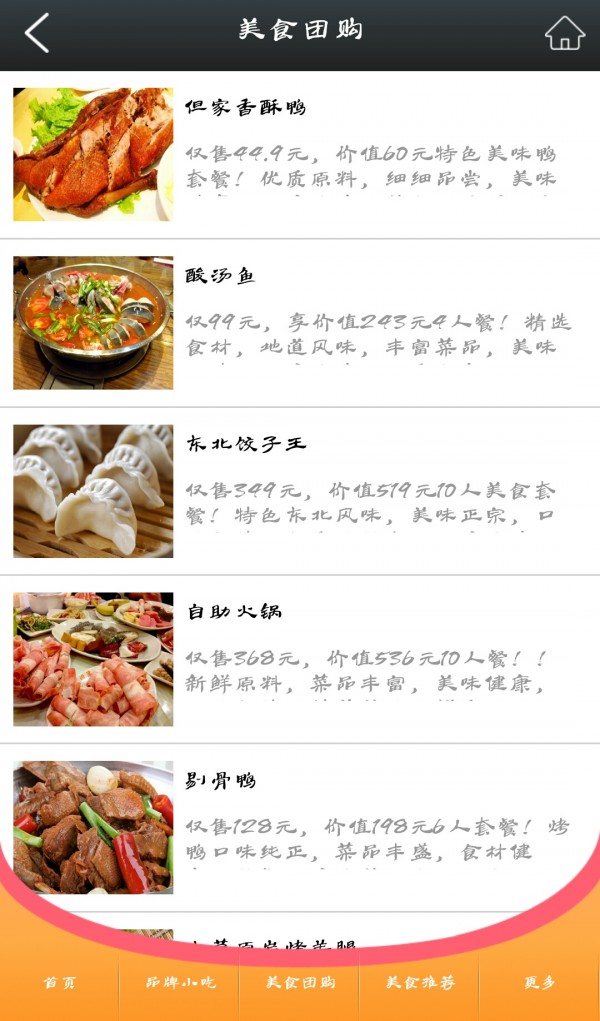Screen dimensions: 600x1021
Task: Open the 自助火锅 deal
Action: click(300, 659)
